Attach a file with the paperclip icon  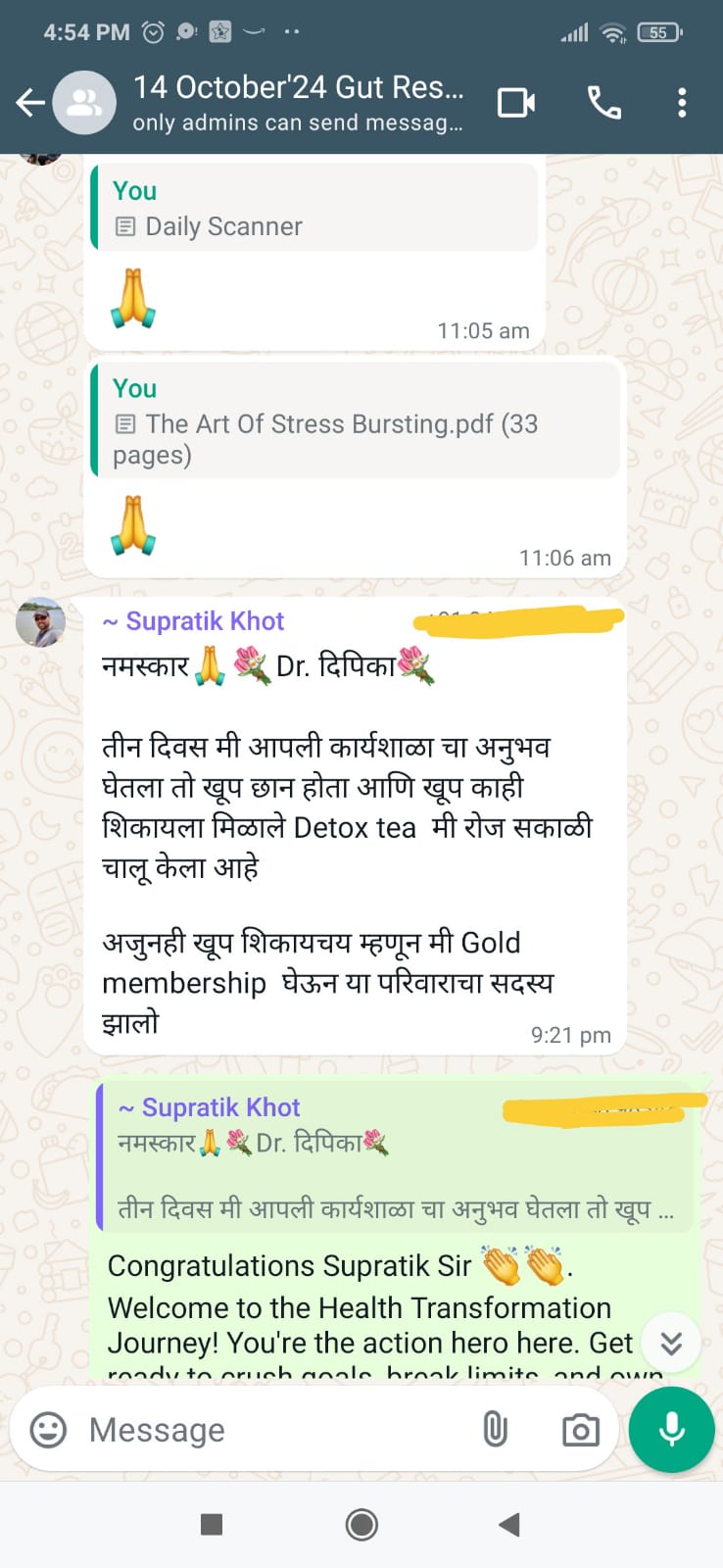tap(496, 1430)
